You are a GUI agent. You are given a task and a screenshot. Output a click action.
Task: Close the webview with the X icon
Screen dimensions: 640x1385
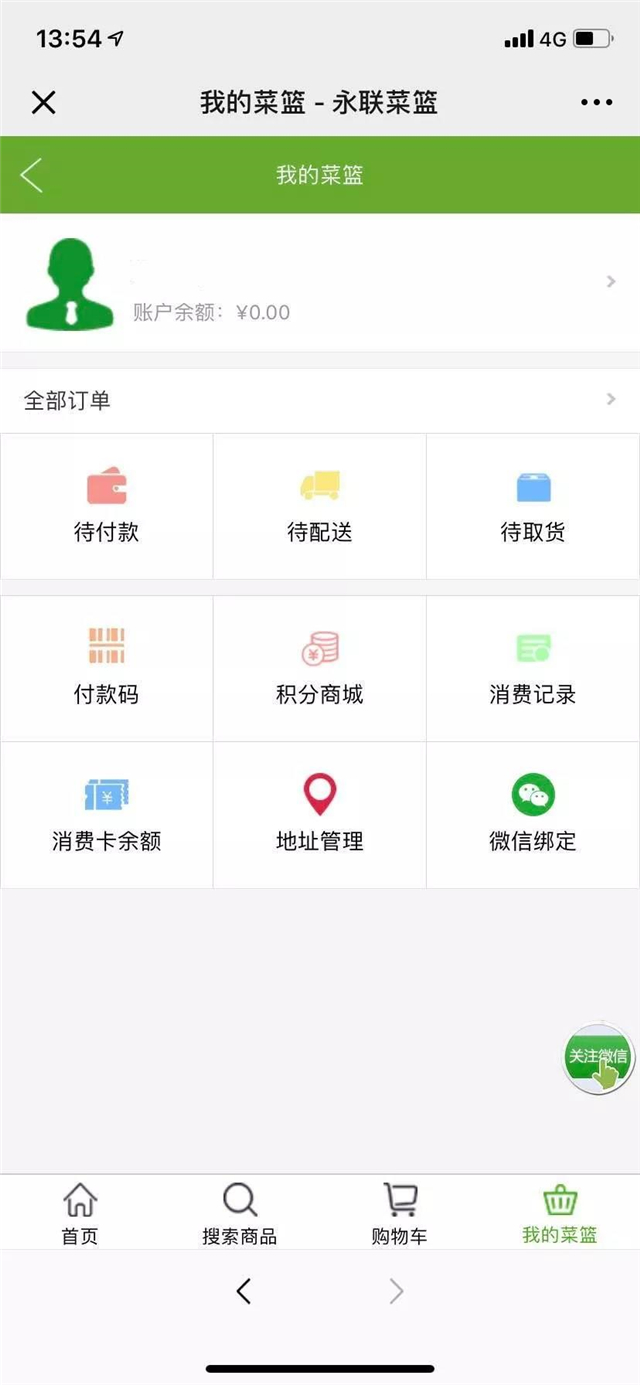[x=44, y=102]
